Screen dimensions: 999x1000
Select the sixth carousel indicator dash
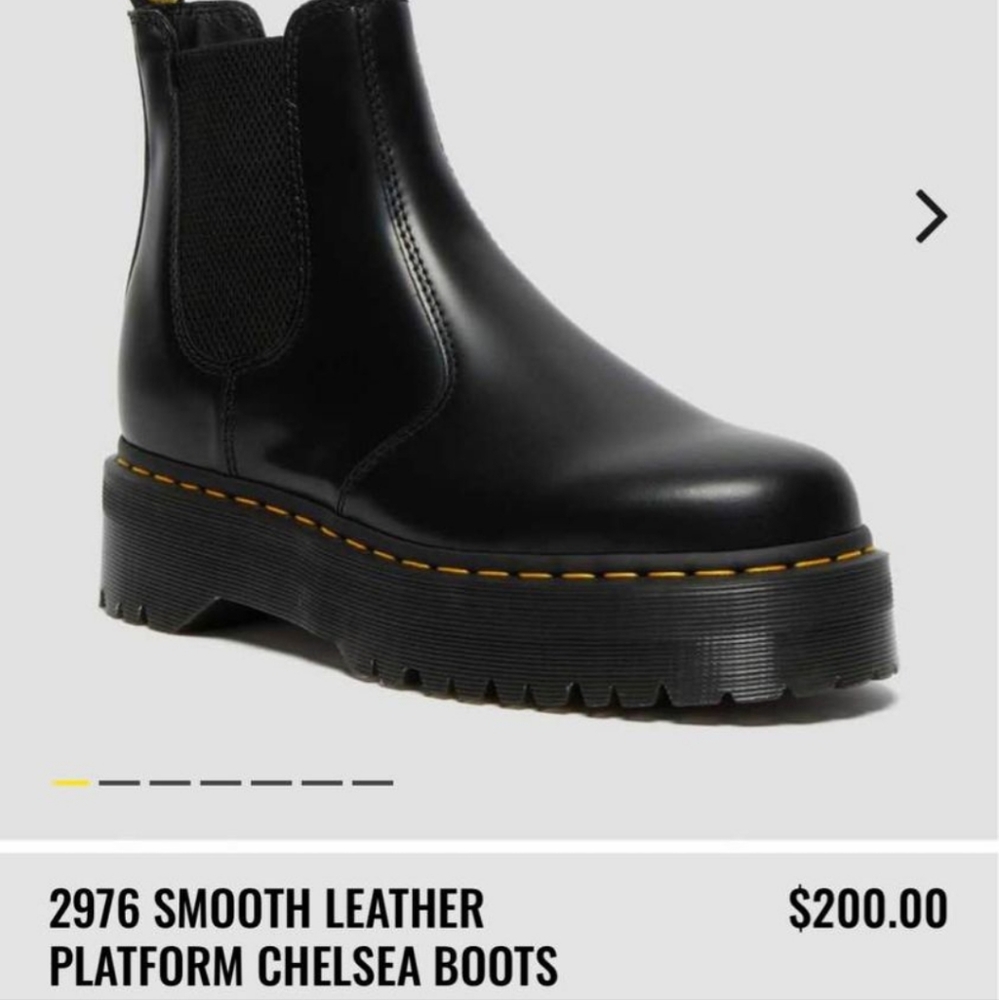(x=321, y=782)
